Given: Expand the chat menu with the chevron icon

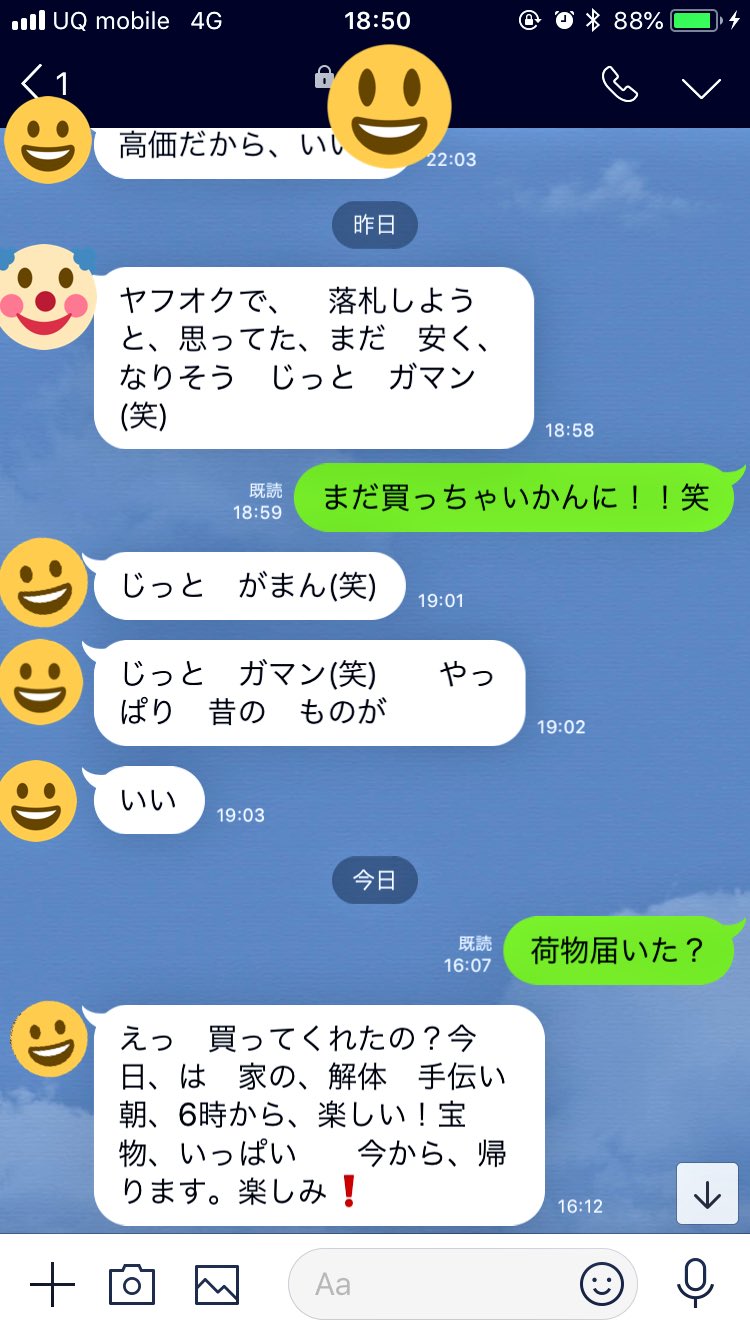Looking at the screenshot, I should [x=701, y=87].
